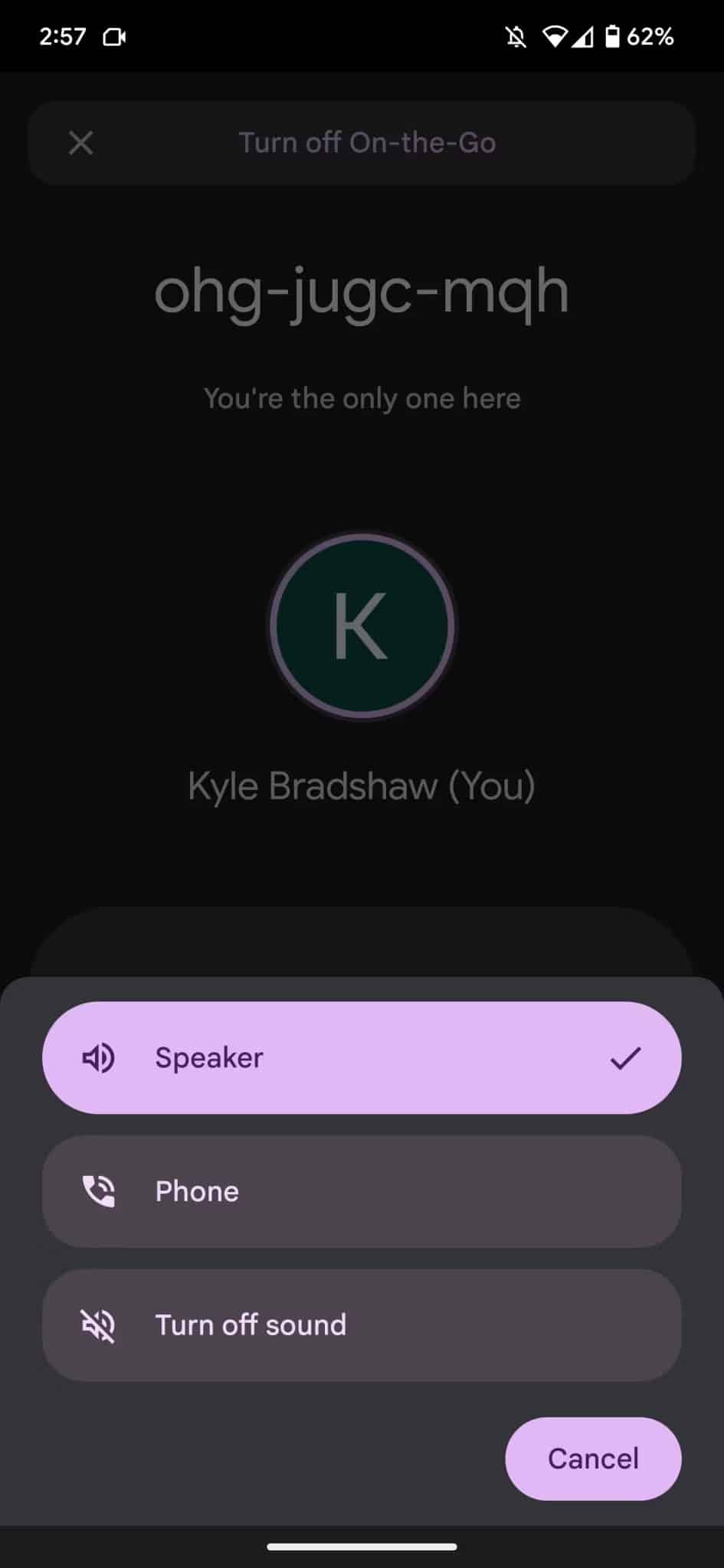Switch audio output to Phone
The image size is (724, 1568).
pos(360,1191)
